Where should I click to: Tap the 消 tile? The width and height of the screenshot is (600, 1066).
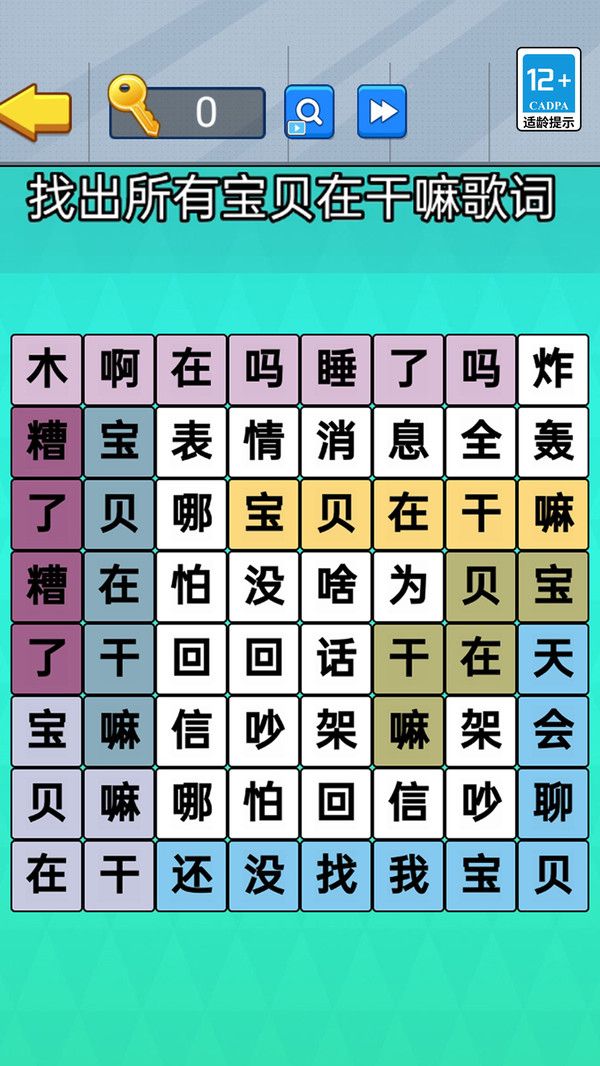(336, 442)
